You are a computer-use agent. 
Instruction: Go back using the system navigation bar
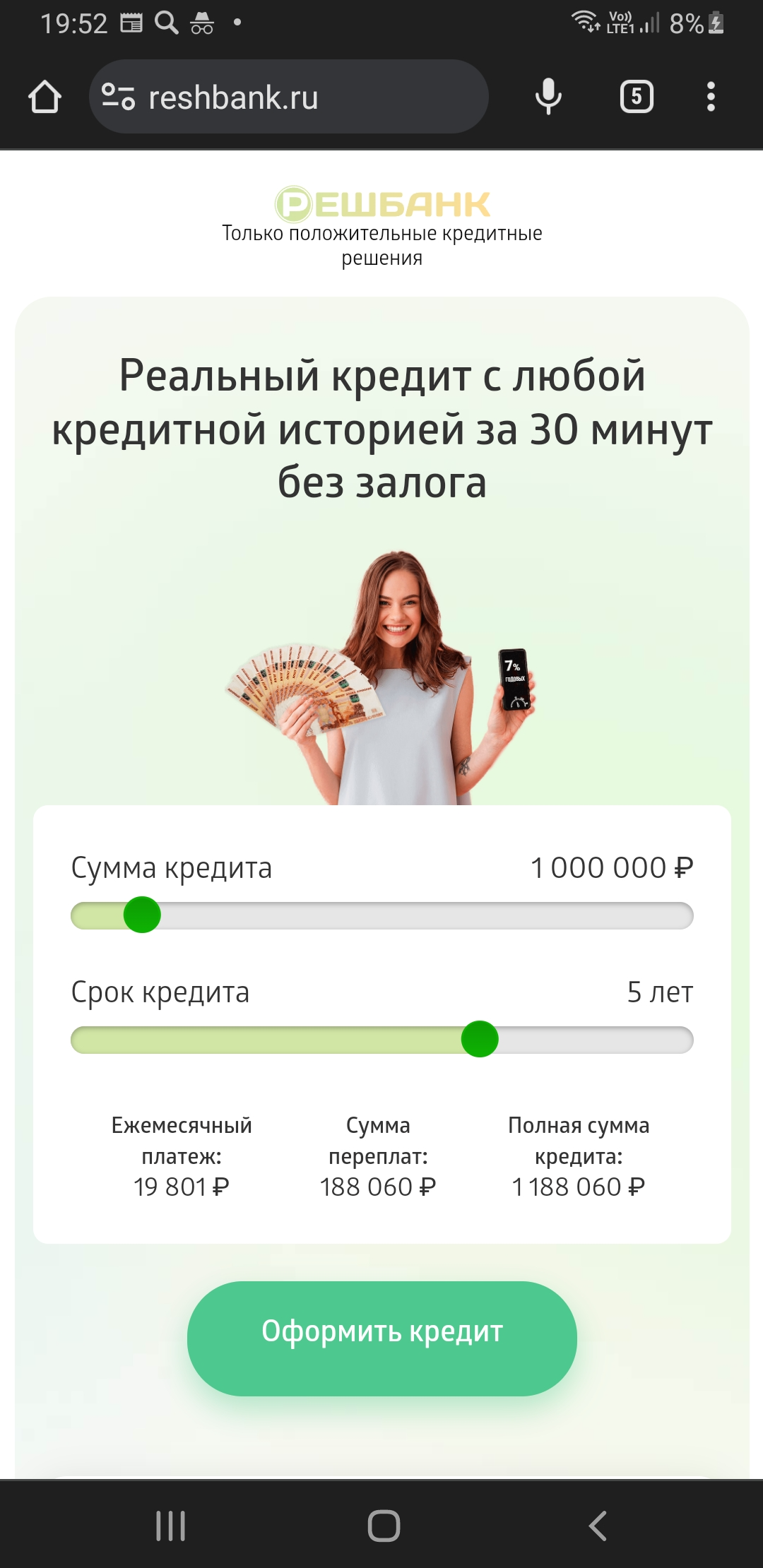(x=598, y=1526)
